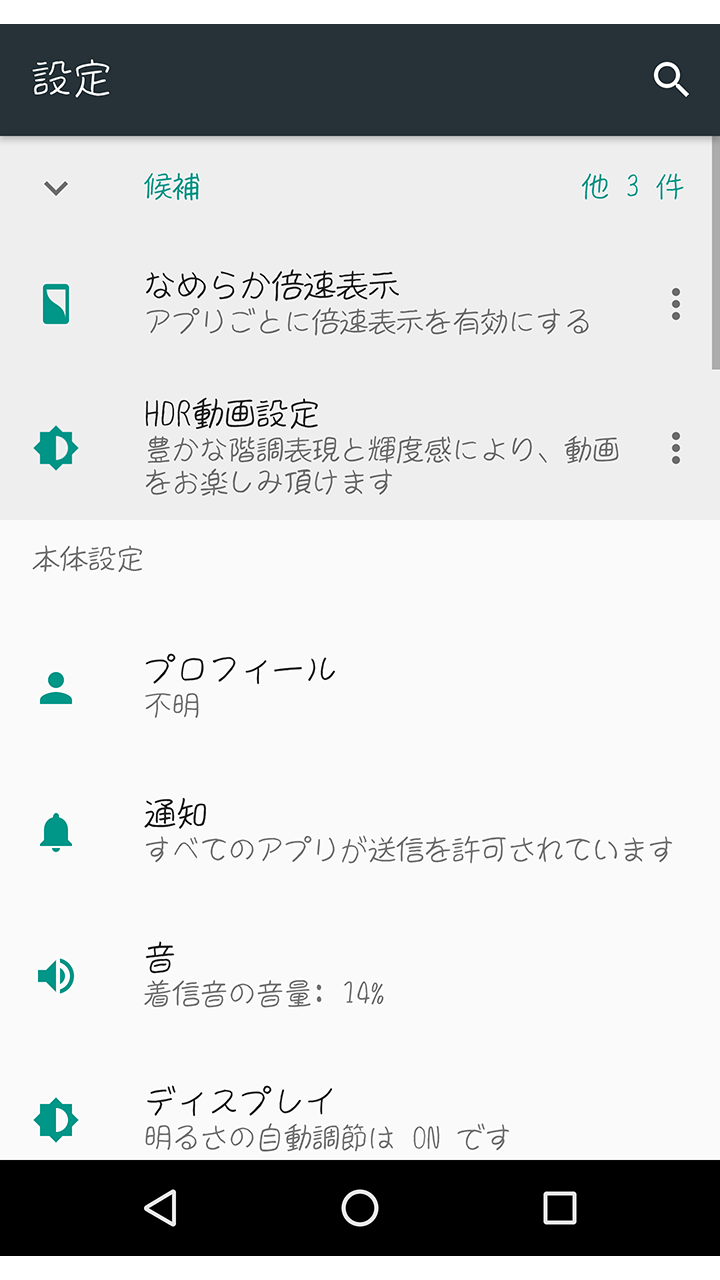Screen dimensions: 720x1280
Task: Tap the system home button
Action: 360,1208
